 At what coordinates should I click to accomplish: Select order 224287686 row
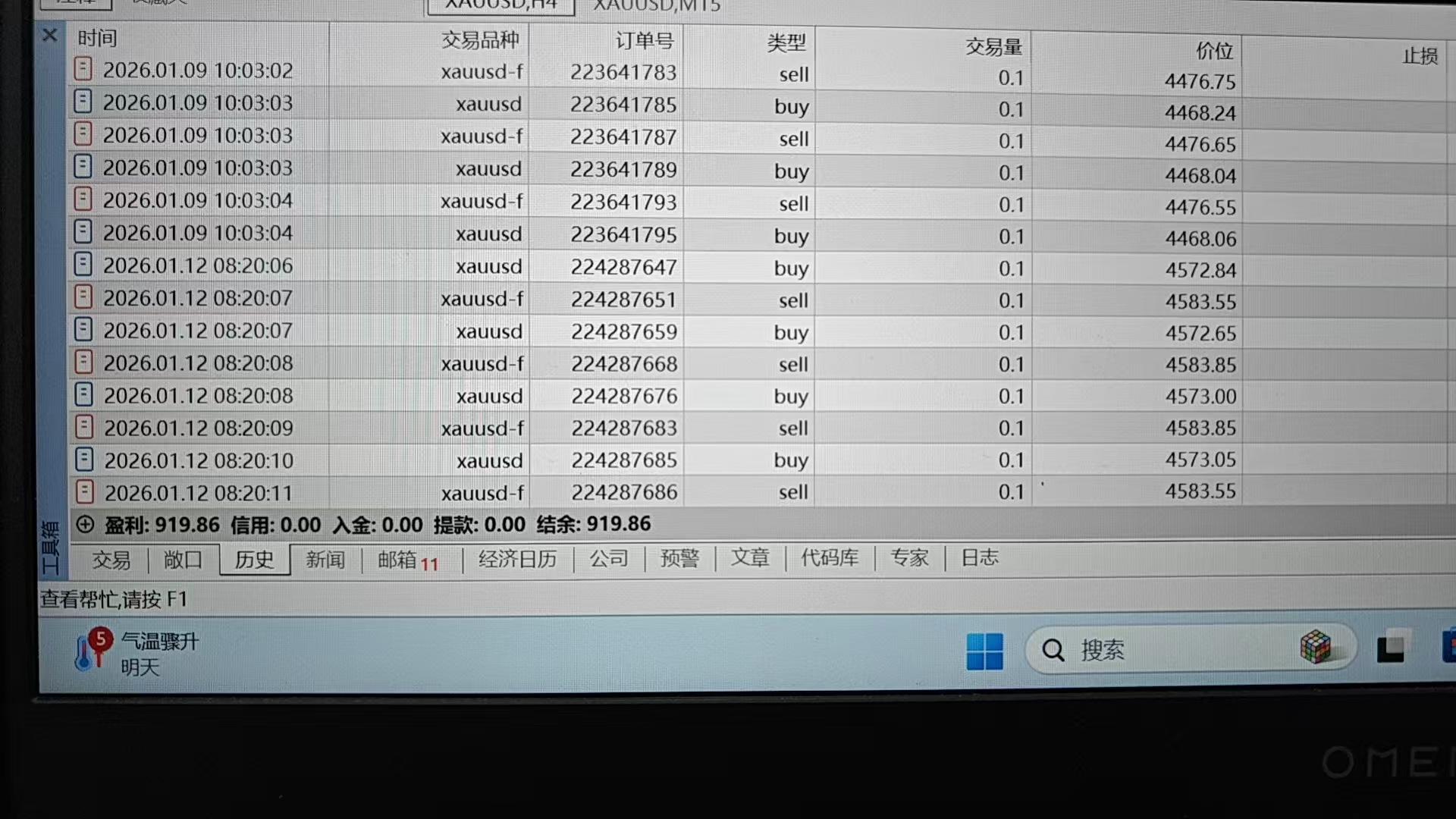623,493
